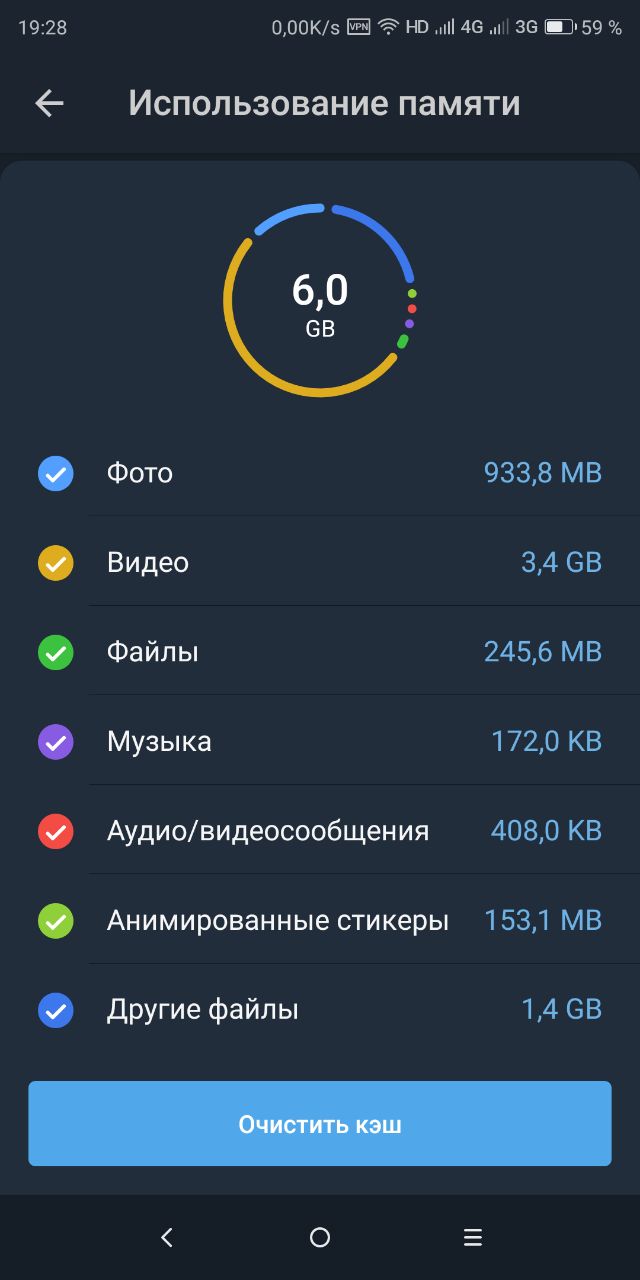Screen dimensions: 640x1280
Task: Go back using the app bar arrow
Action: pyautogui.click(x=49, y=103)
